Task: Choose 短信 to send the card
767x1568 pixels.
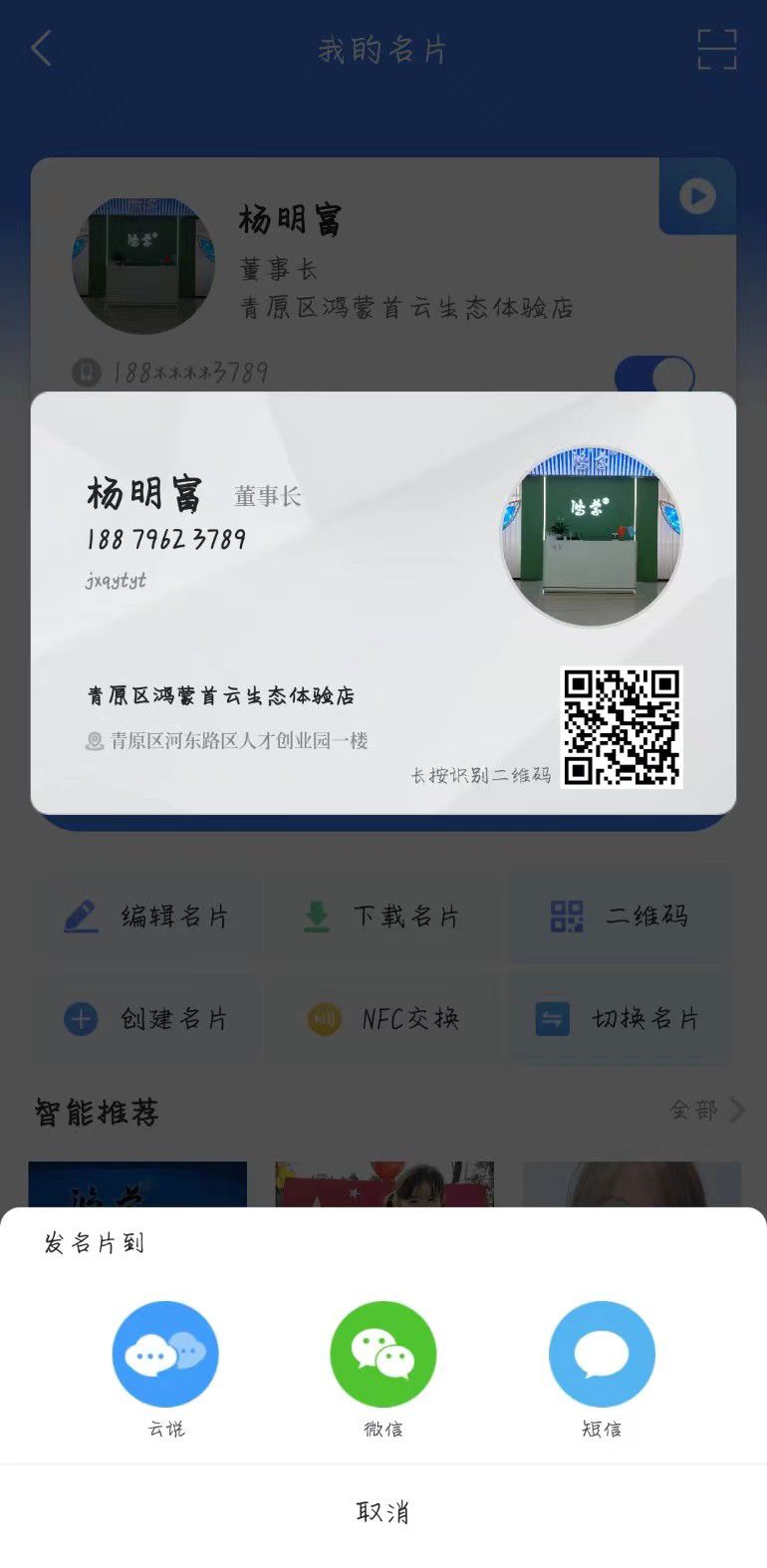Action: point(602,1354)
